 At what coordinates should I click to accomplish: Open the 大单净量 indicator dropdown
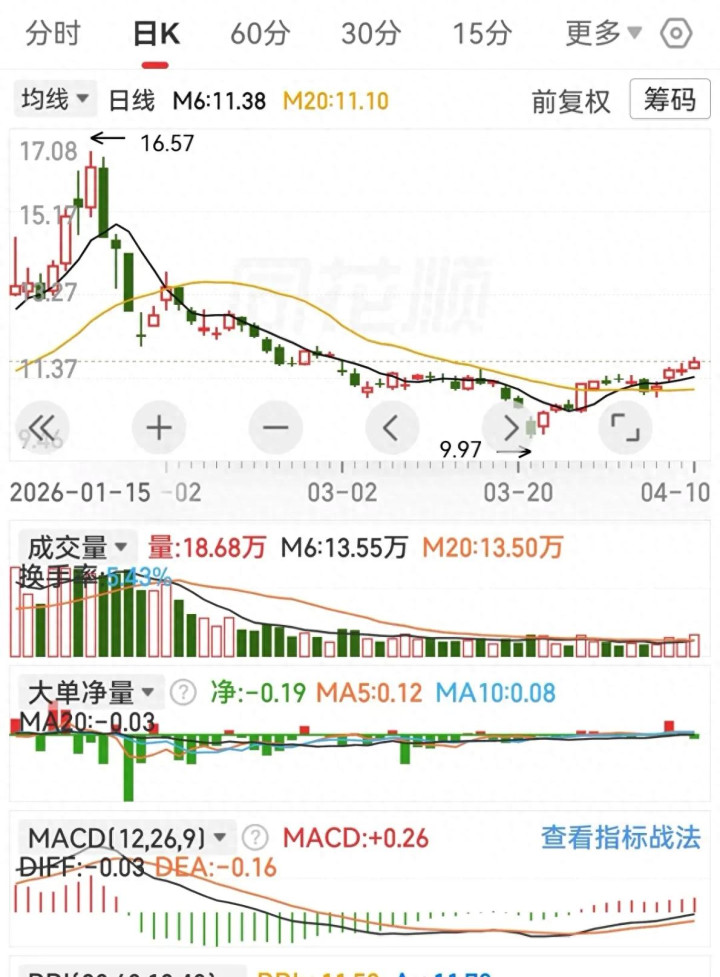coord(90,691)
